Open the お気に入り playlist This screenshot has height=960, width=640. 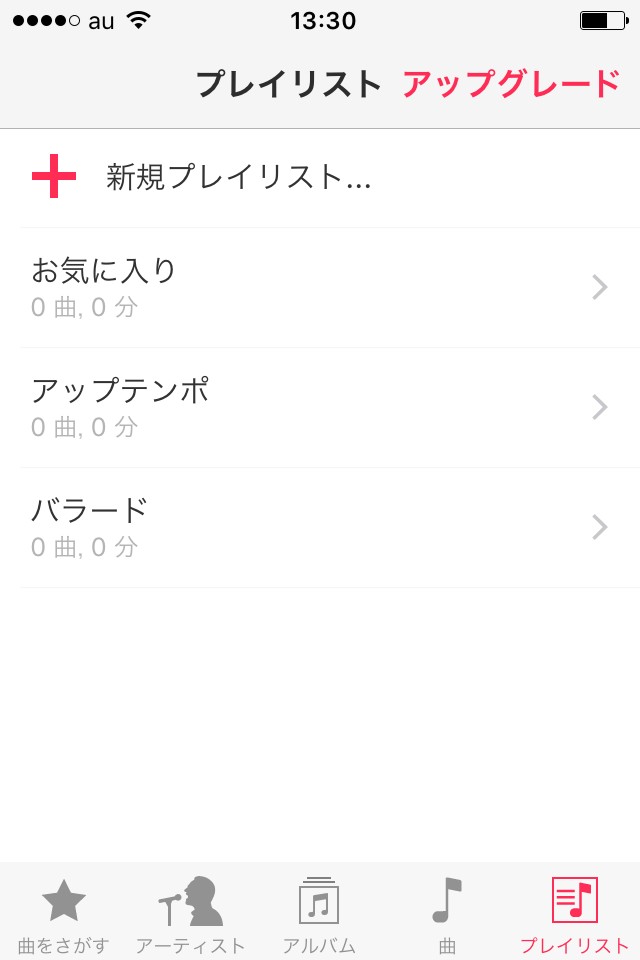click(x=320, y=288)
